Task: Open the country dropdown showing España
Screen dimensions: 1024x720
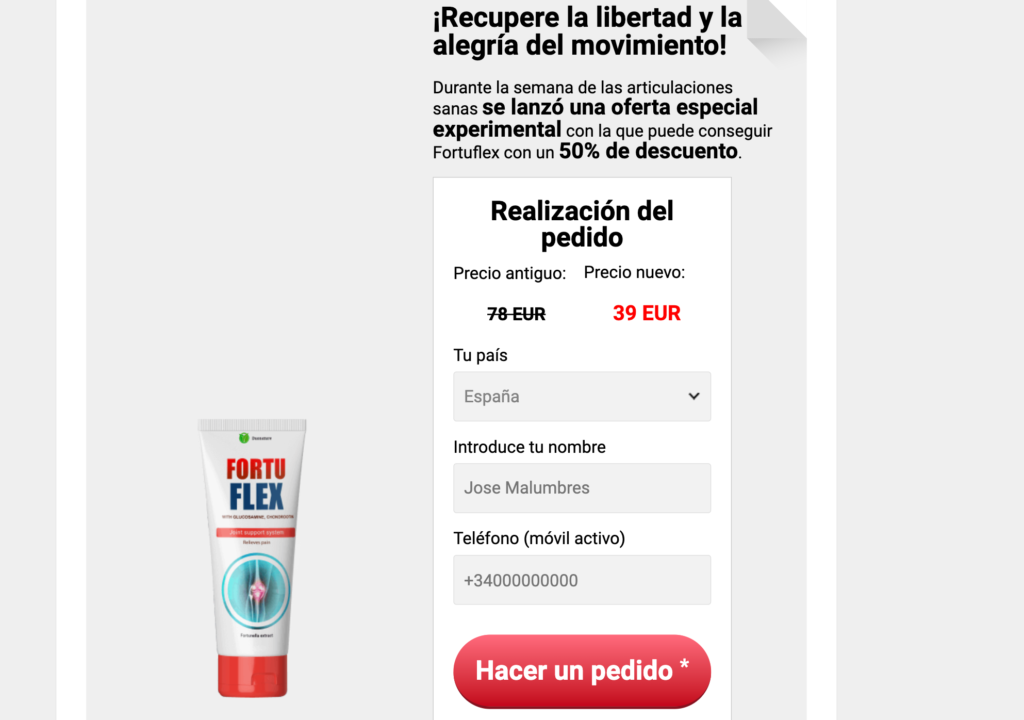Action: [x=581, y=396]
